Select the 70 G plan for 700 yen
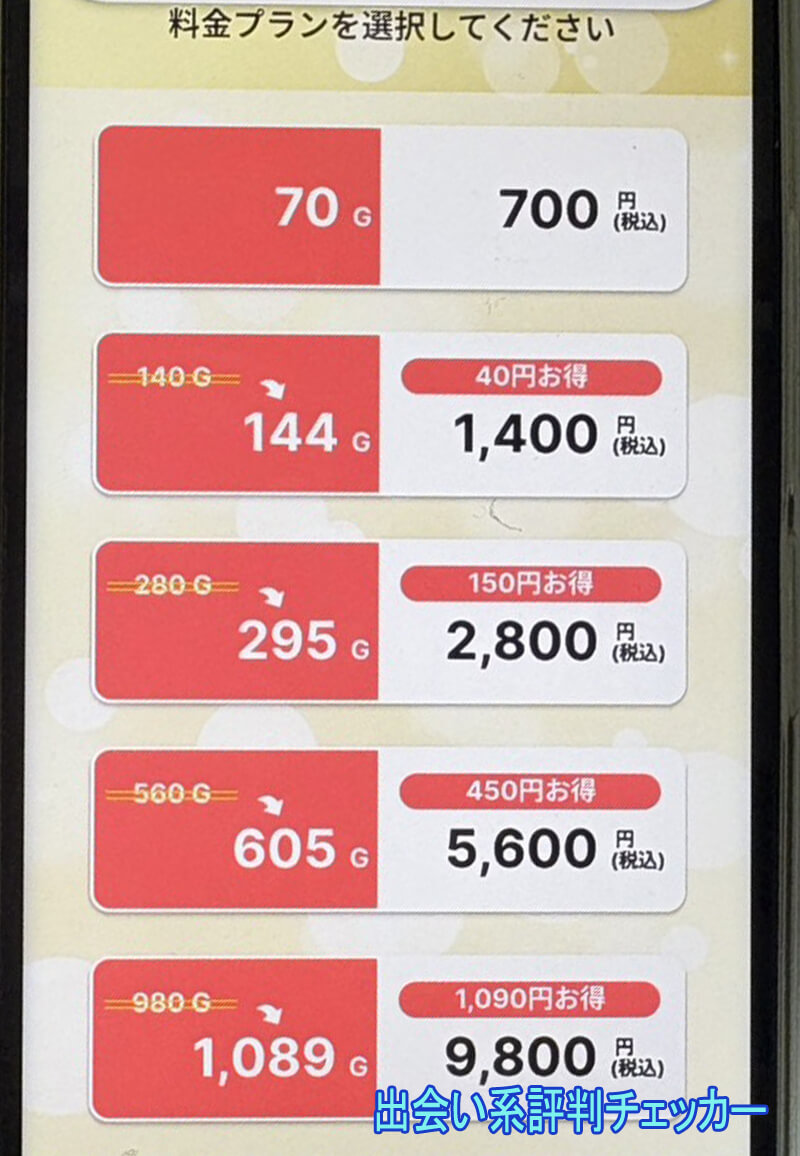This screenshot has width=800, height=1156. (x=390, y=207)
